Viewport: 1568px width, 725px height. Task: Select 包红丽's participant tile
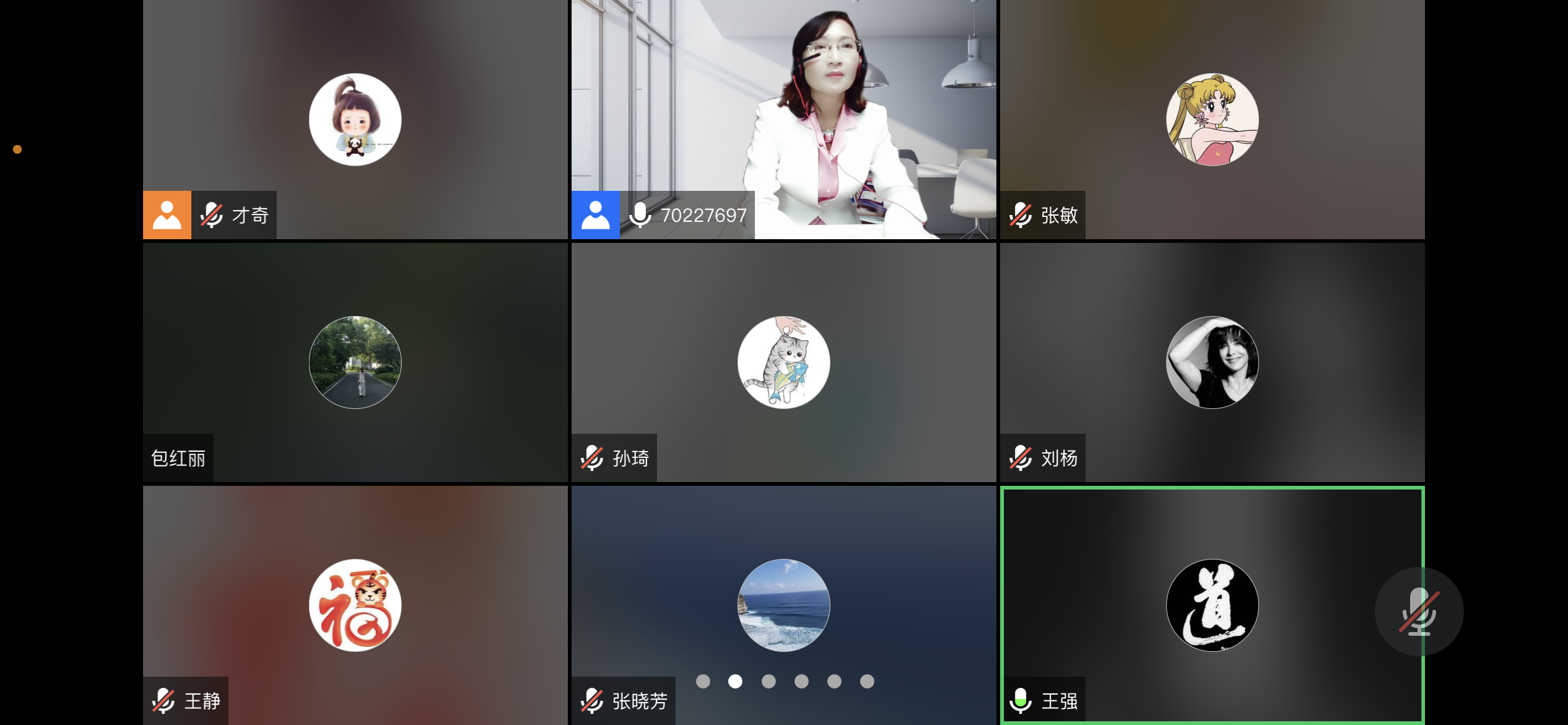[355, 362]
